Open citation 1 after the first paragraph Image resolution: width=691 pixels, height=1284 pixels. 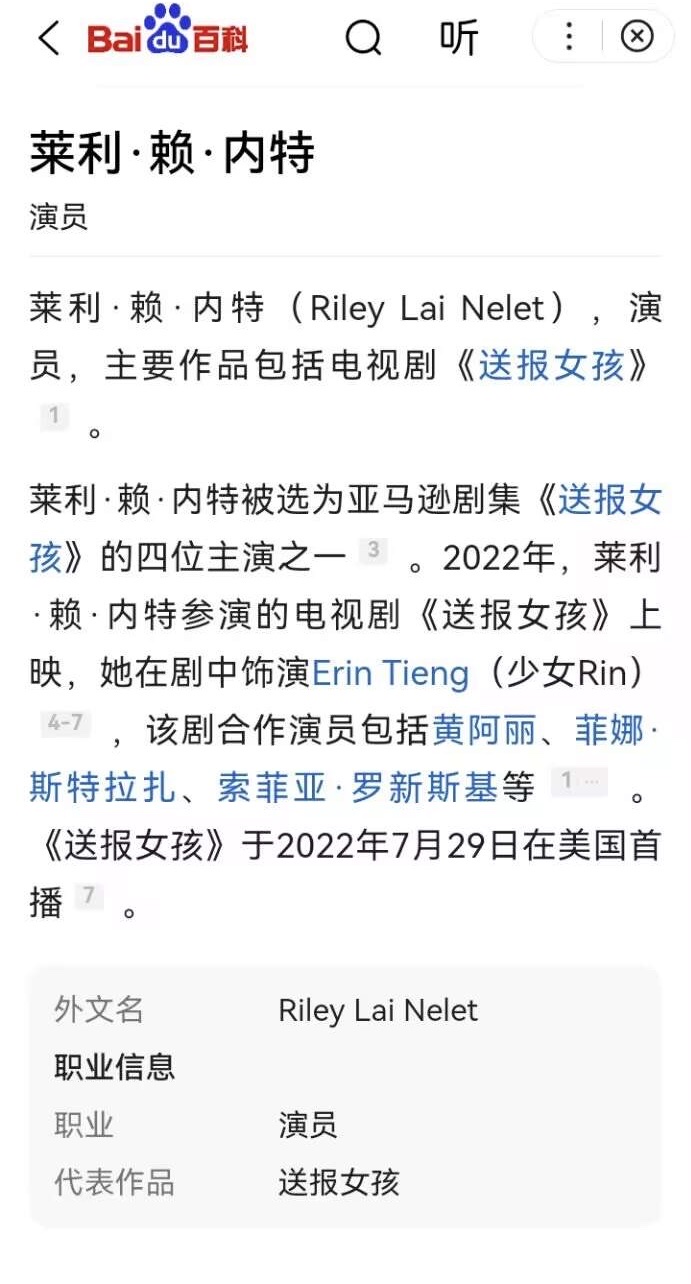point(54,416)
